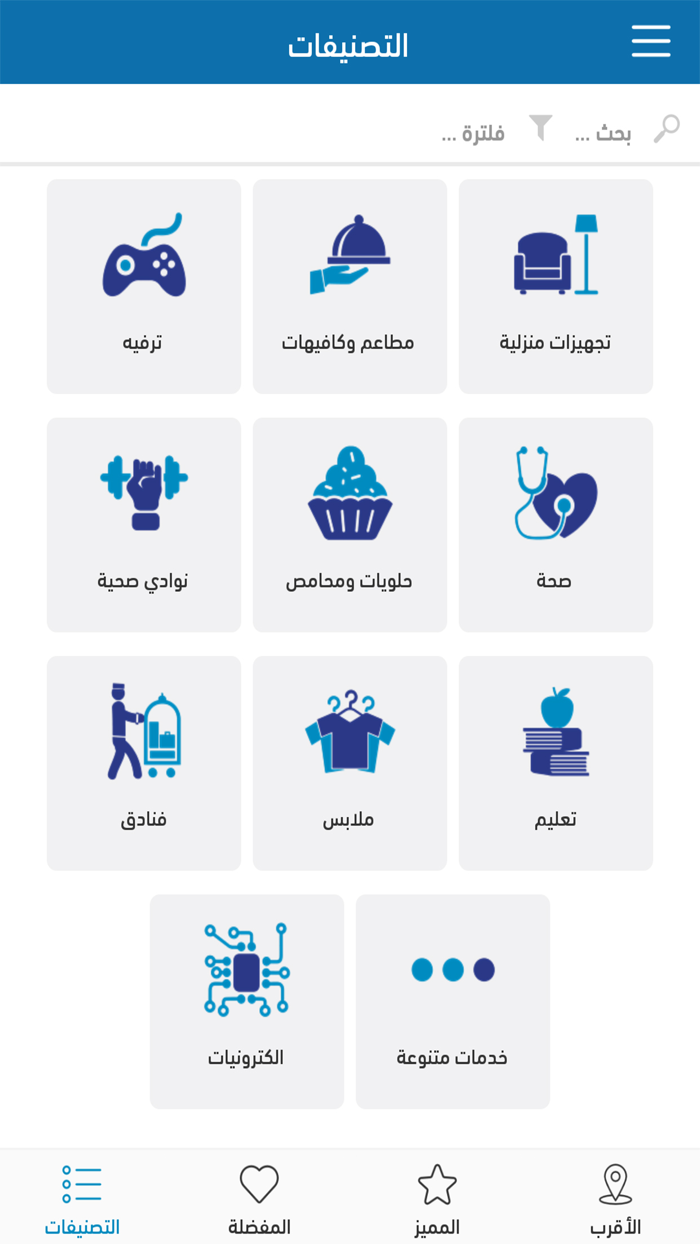Browse the ملابس clothing category
The image size is (700, 1244).
pos(349,762)
